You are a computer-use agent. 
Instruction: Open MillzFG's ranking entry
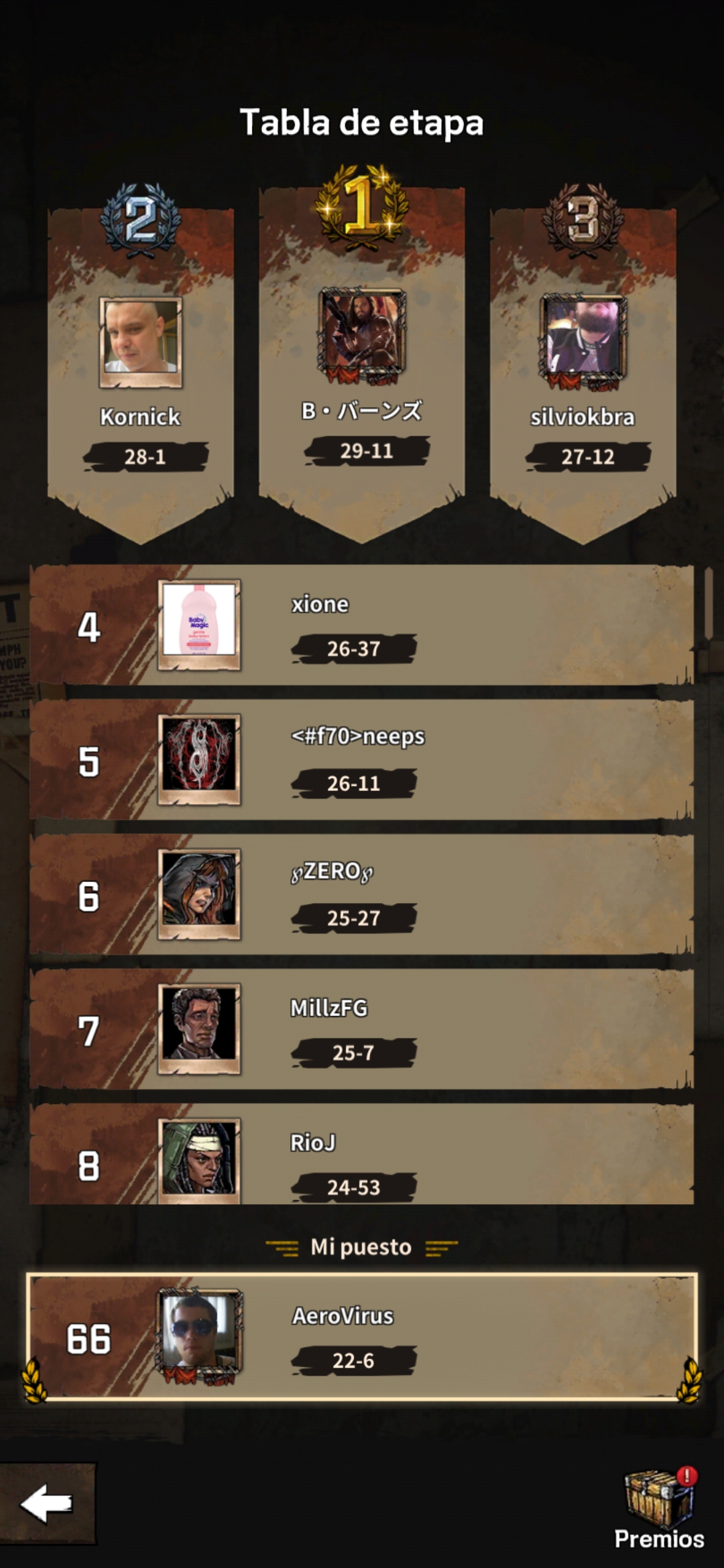(x=362, y=1029)
